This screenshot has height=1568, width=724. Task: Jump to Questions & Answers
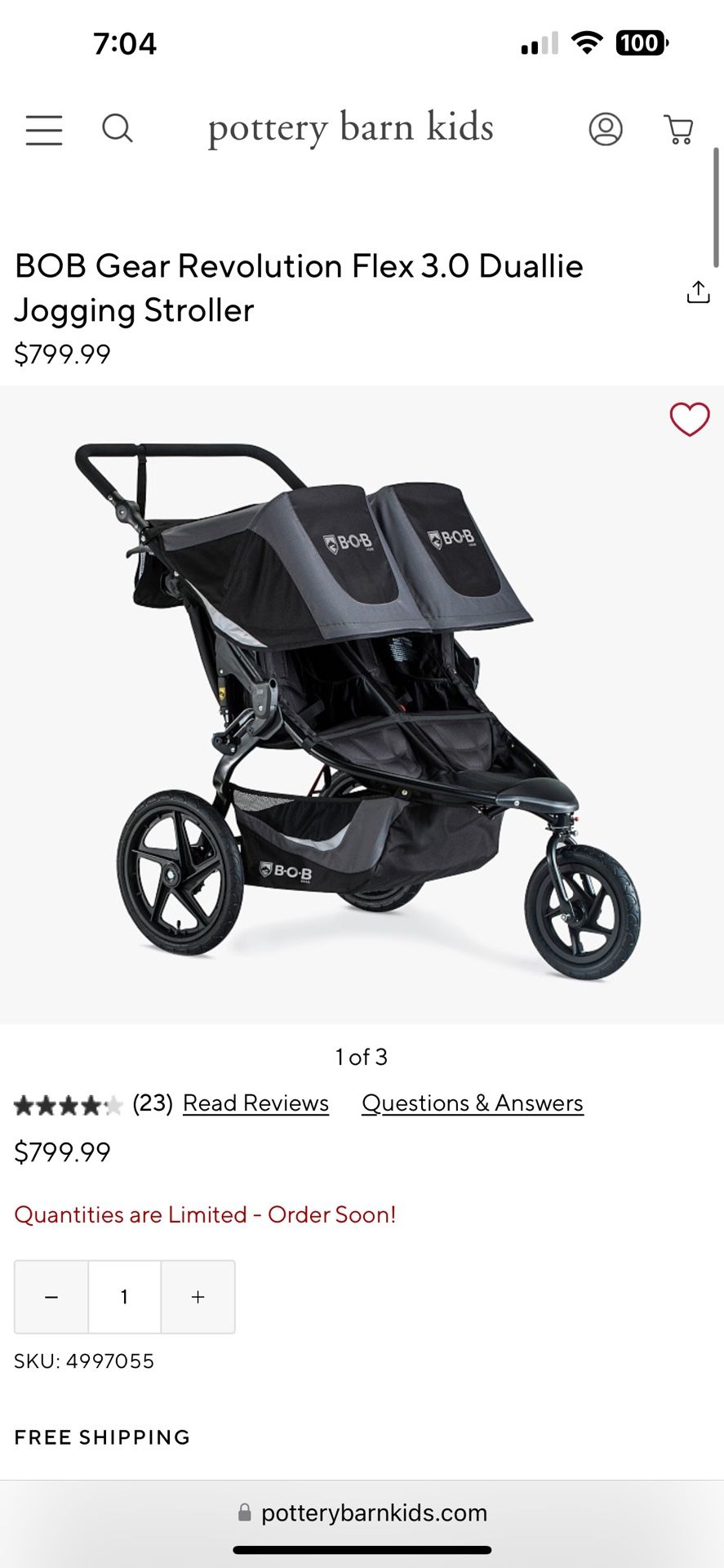[473, 1103]
